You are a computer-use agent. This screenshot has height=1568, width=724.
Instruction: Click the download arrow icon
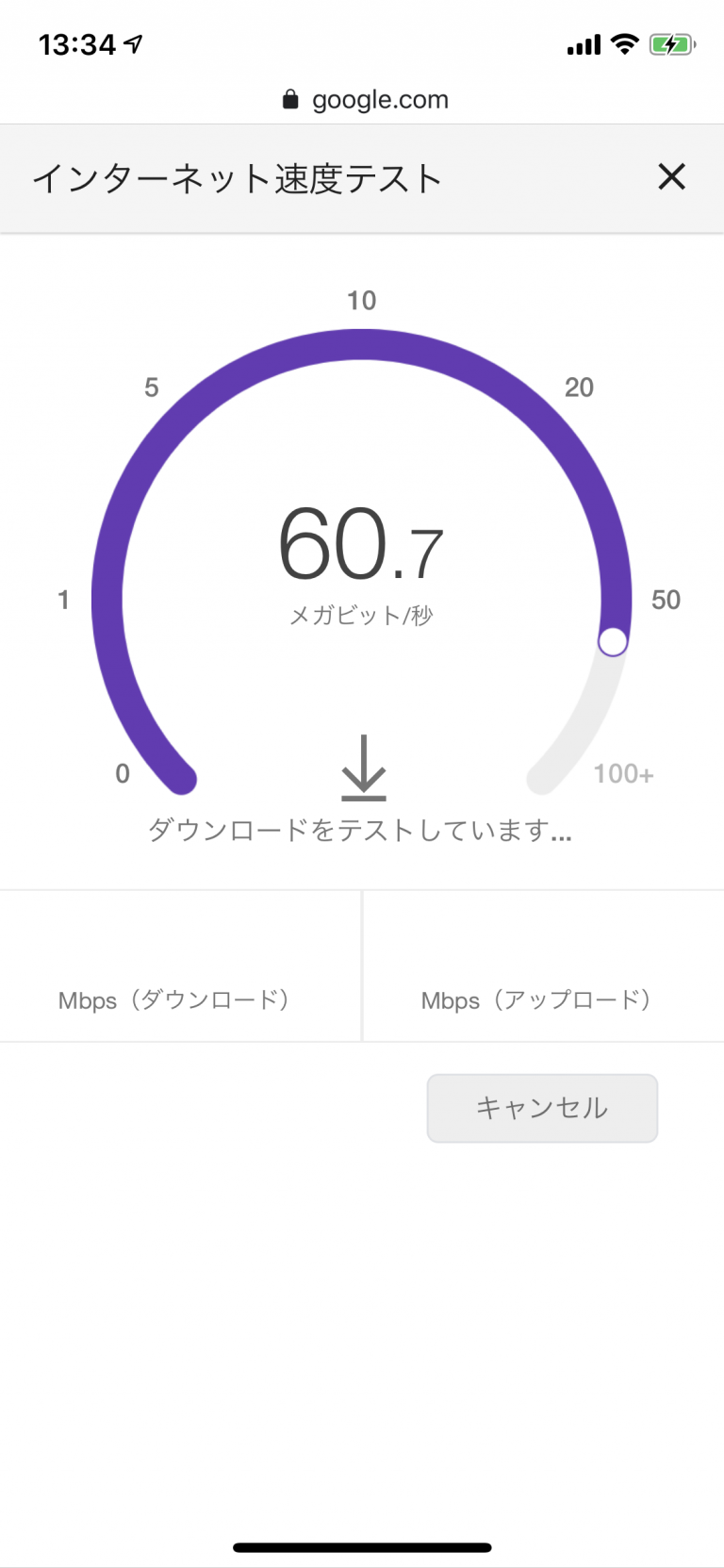(x=362, y=767)
